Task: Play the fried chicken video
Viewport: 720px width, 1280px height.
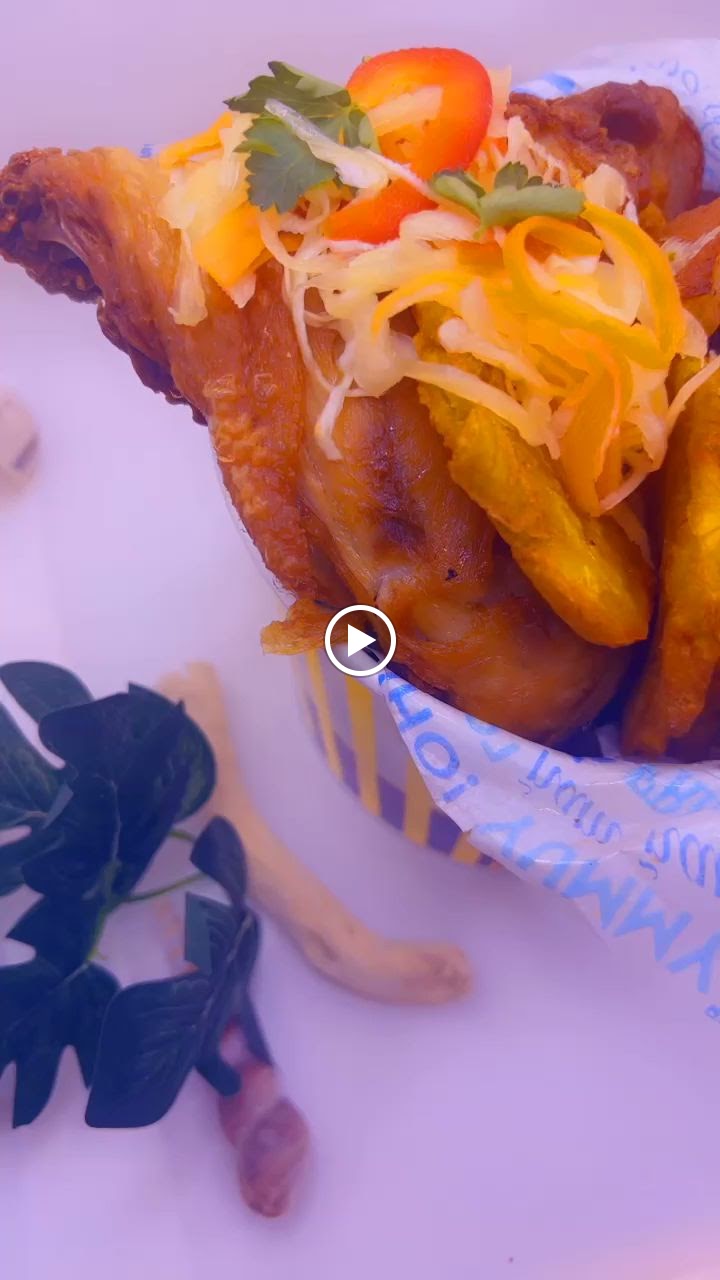Action: [x=360, y=641]
